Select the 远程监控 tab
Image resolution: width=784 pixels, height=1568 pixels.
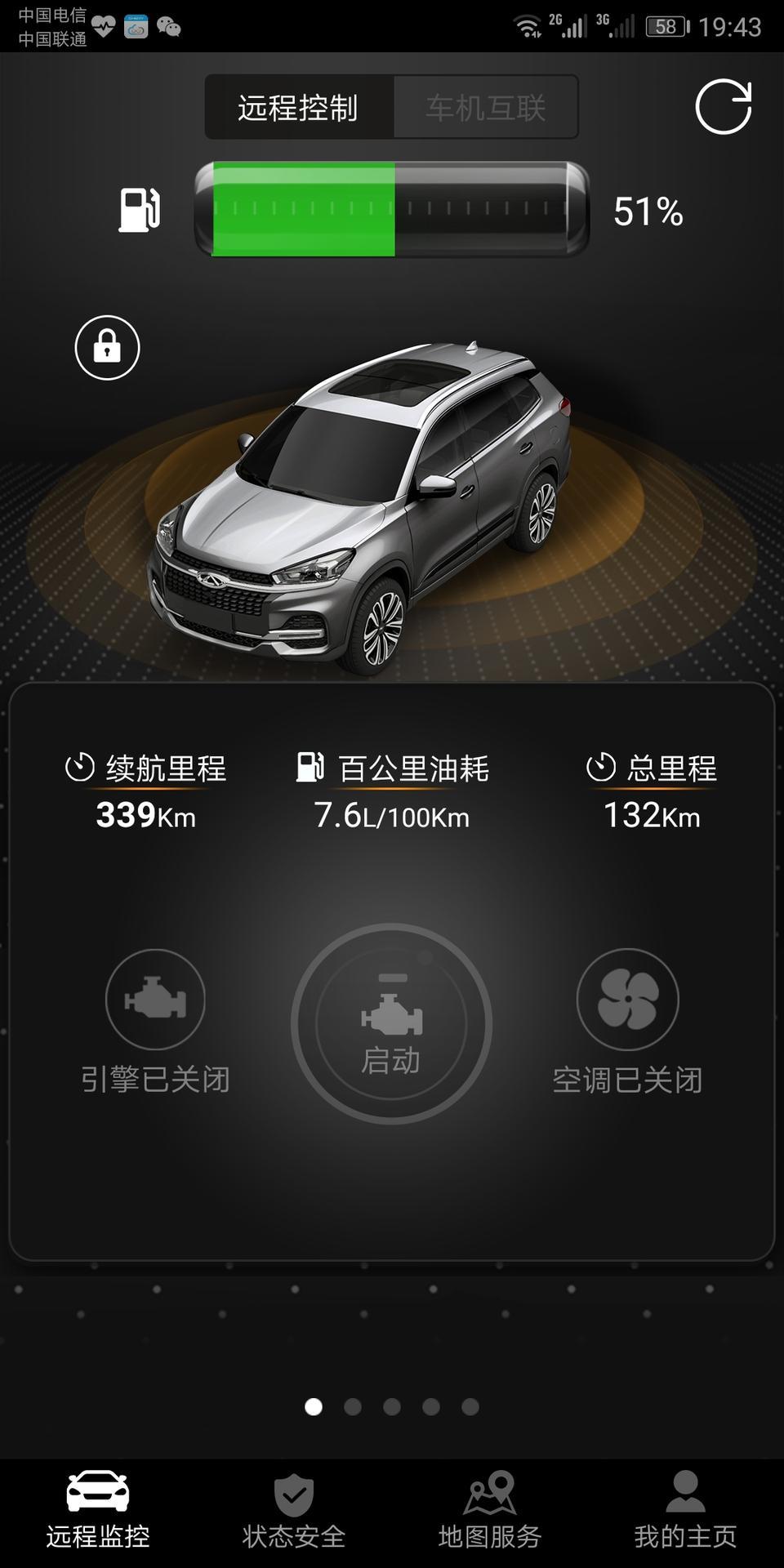click(x=98, y=1512)
